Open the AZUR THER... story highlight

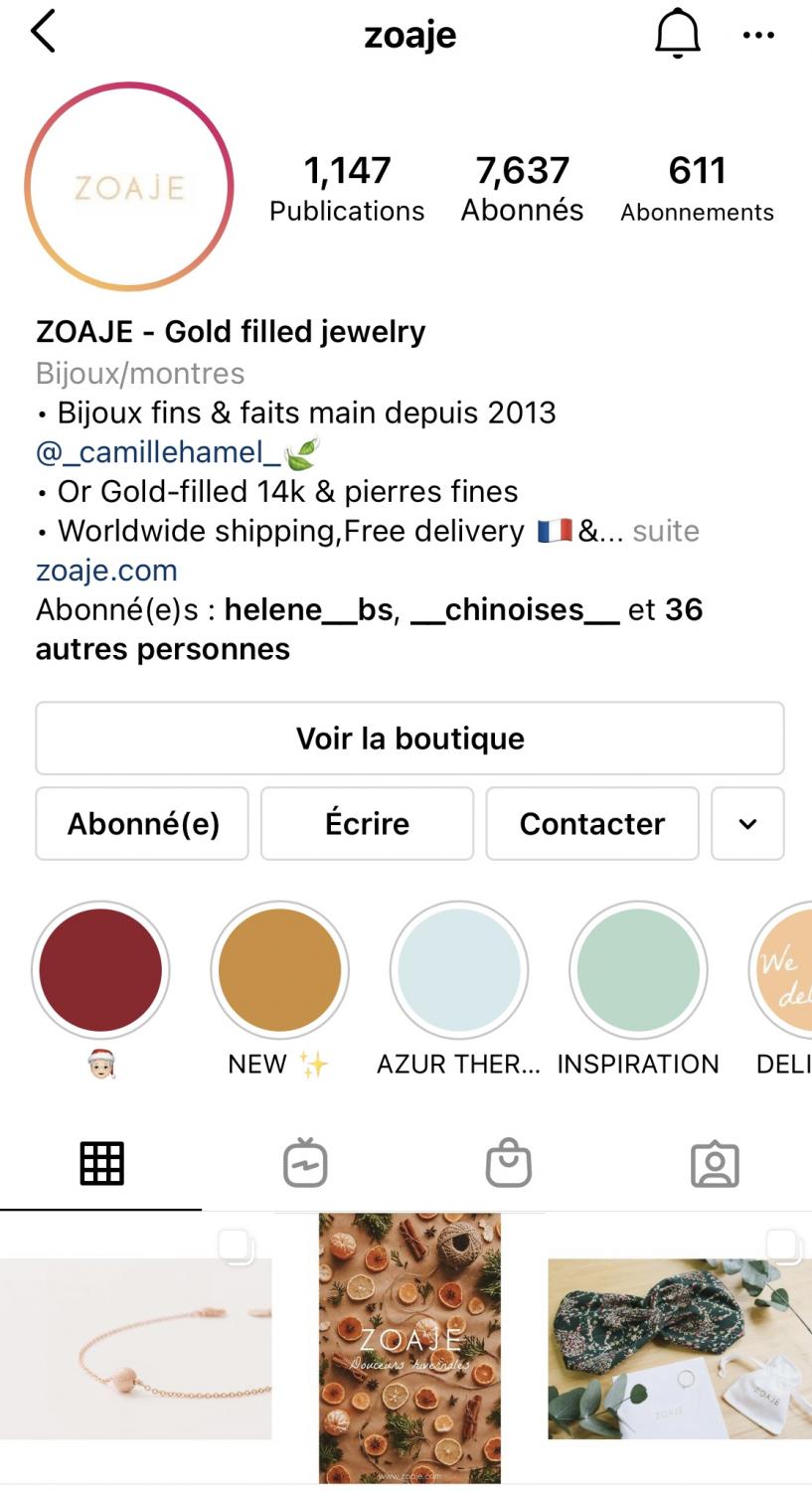tap(459, 970)
